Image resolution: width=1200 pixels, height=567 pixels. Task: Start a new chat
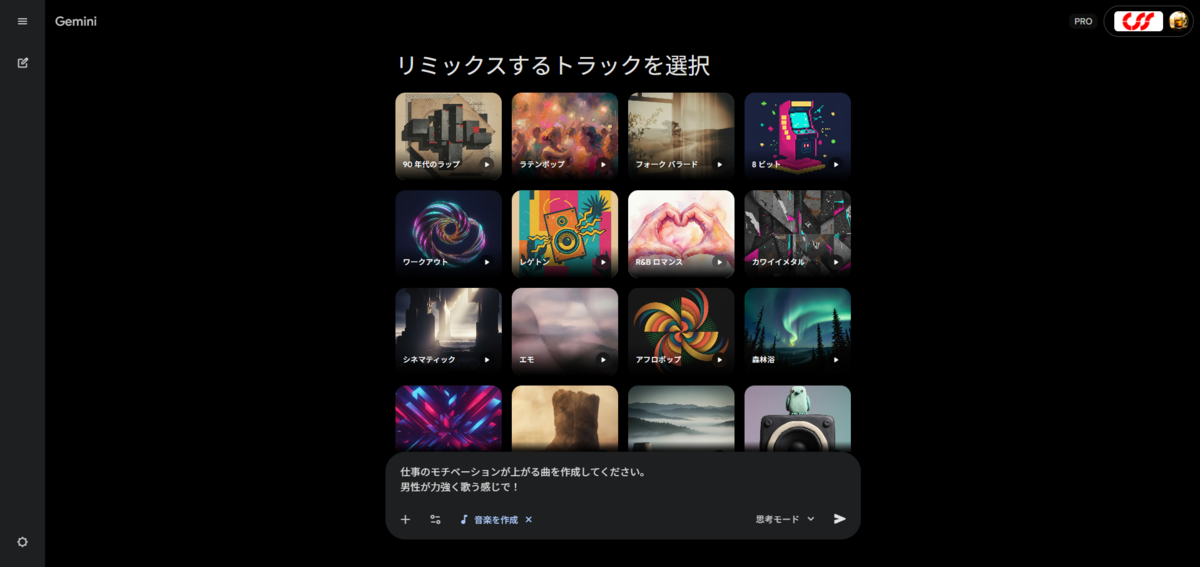22,62
